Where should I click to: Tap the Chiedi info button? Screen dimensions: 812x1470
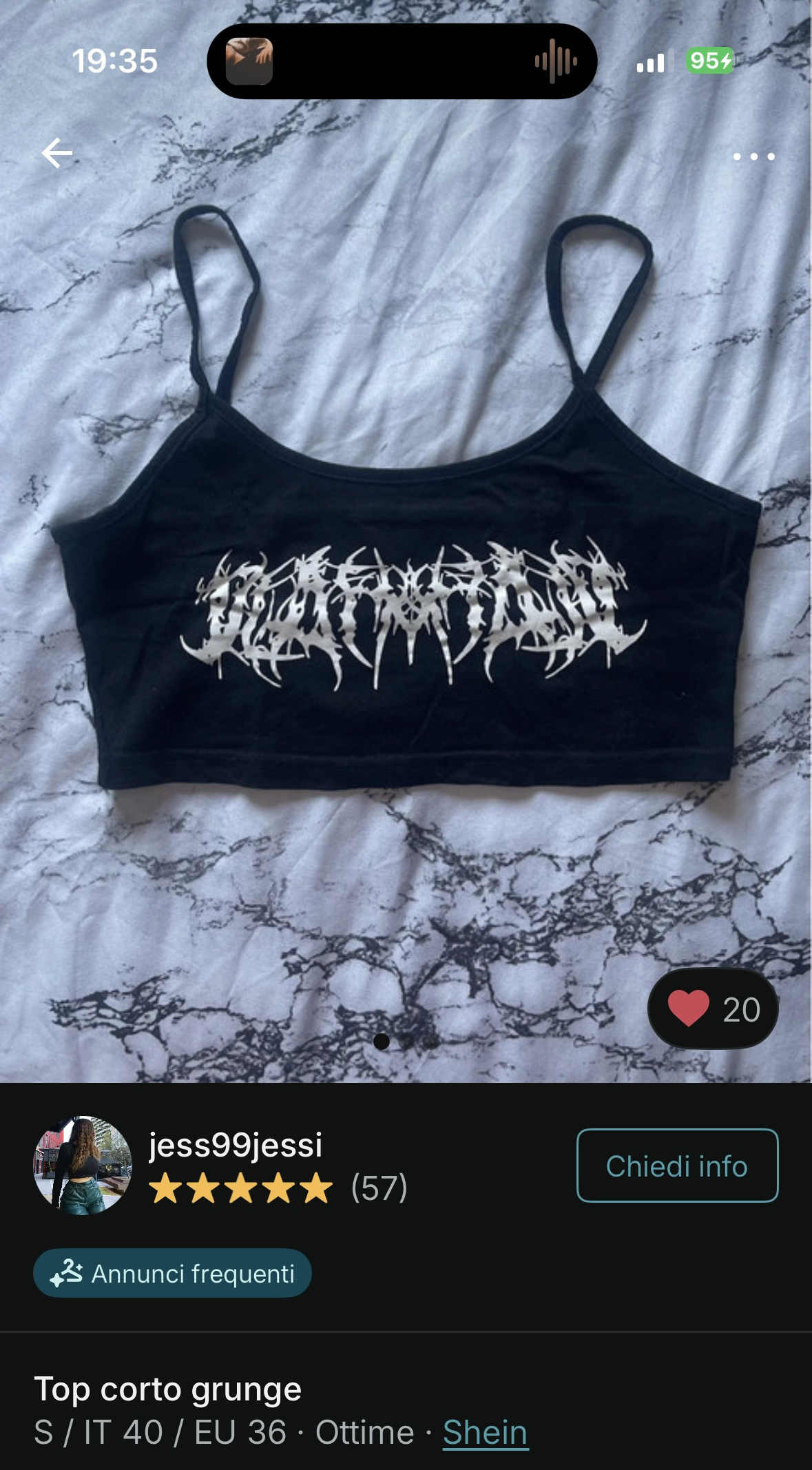677,1166
